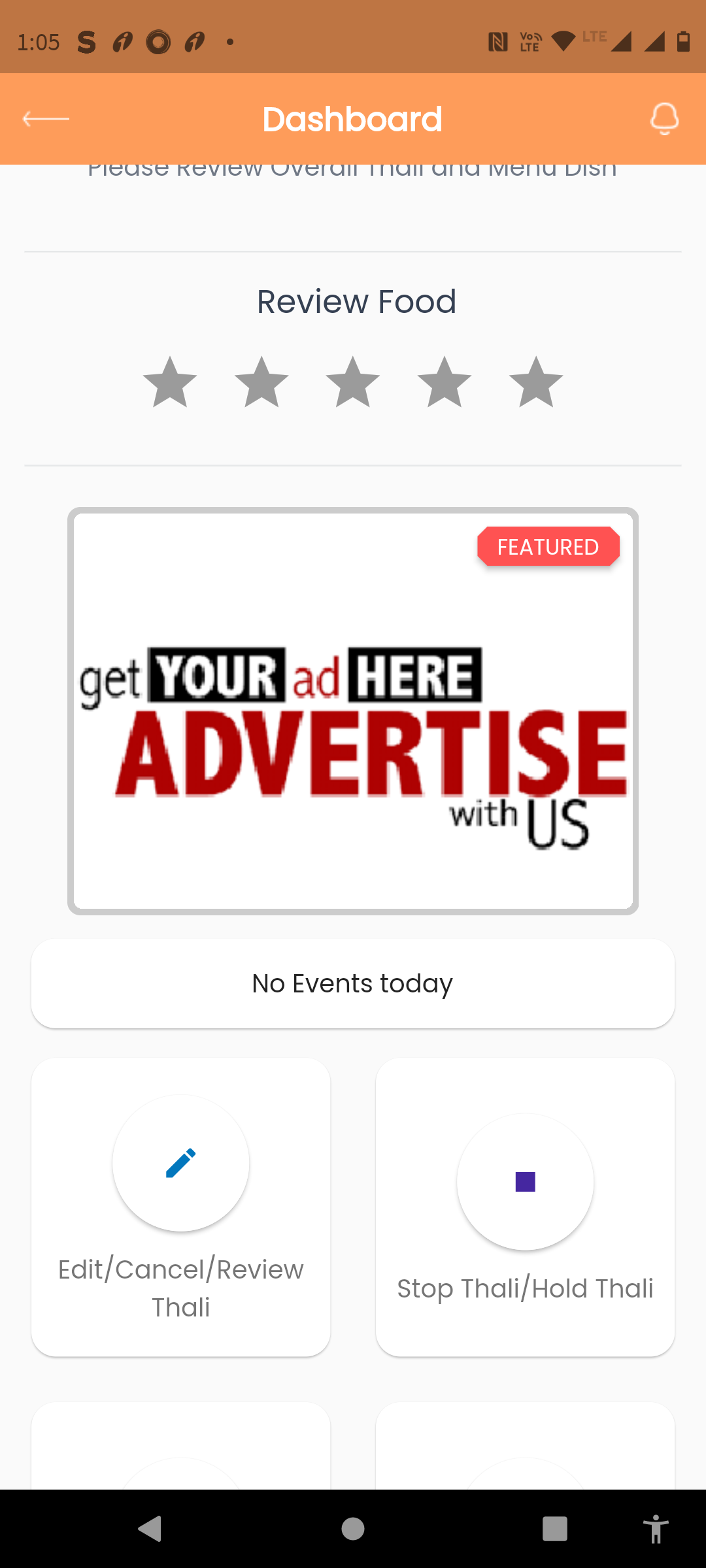
Task: Rate the food one star
Action: point(170,383)
